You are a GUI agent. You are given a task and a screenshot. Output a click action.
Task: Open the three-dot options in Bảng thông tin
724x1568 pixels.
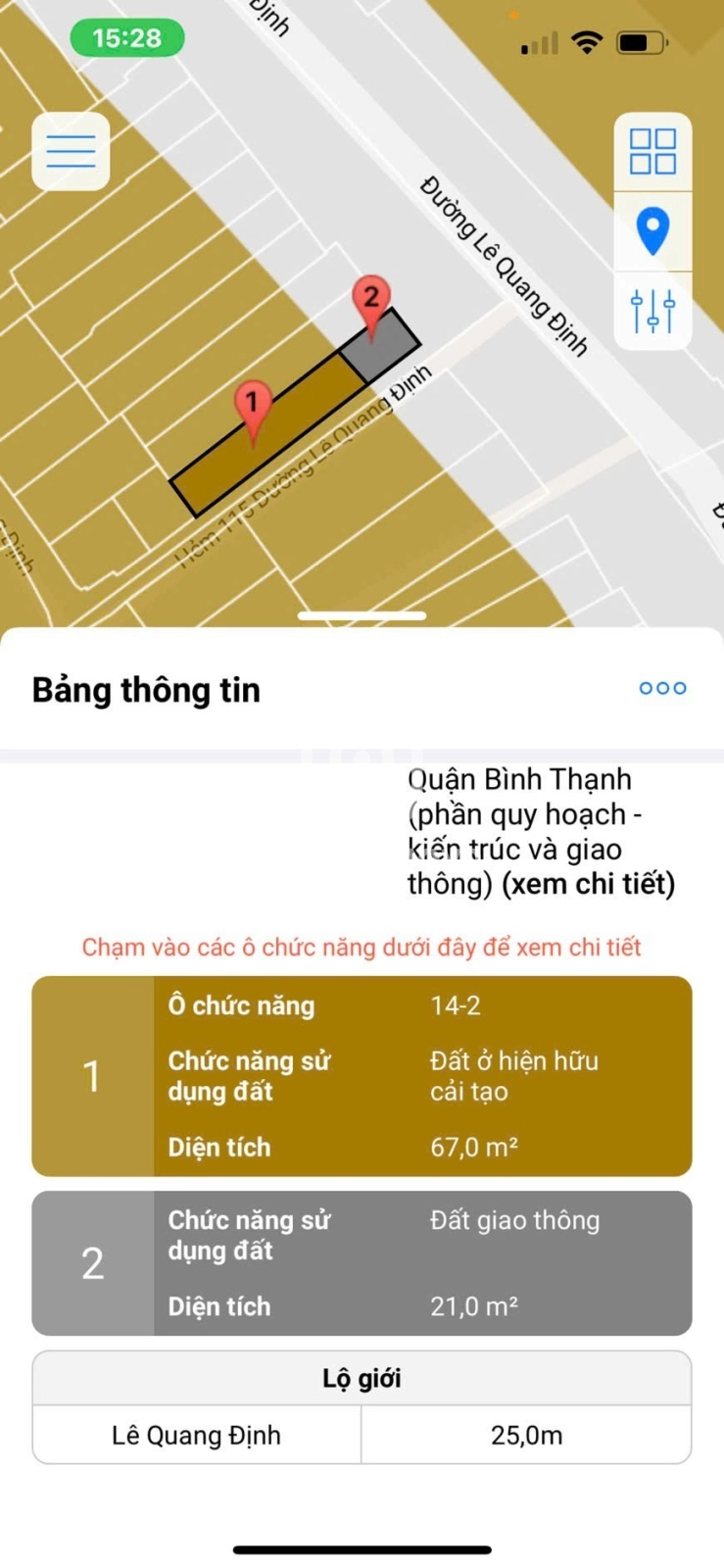coord(662,688)
